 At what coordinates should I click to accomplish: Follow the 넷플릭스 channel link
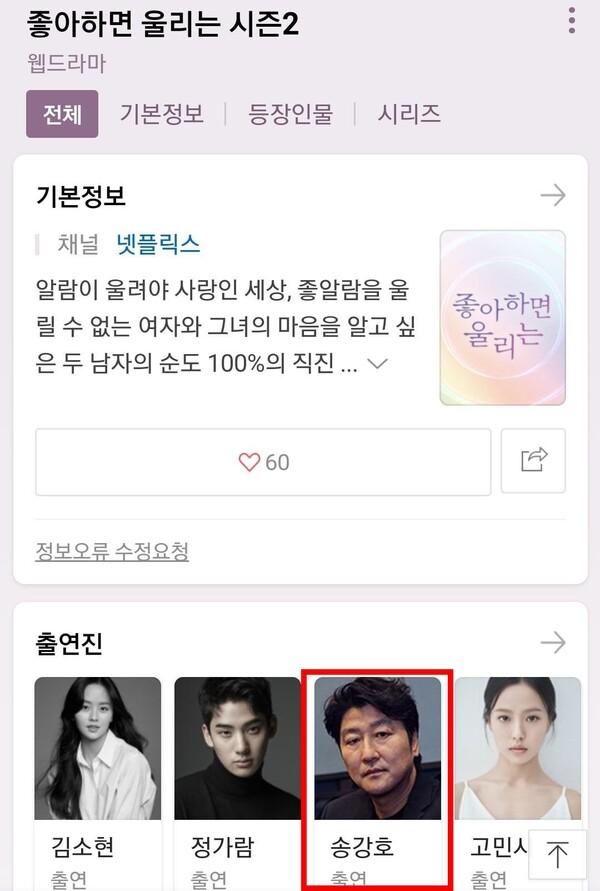coord(158,244)
